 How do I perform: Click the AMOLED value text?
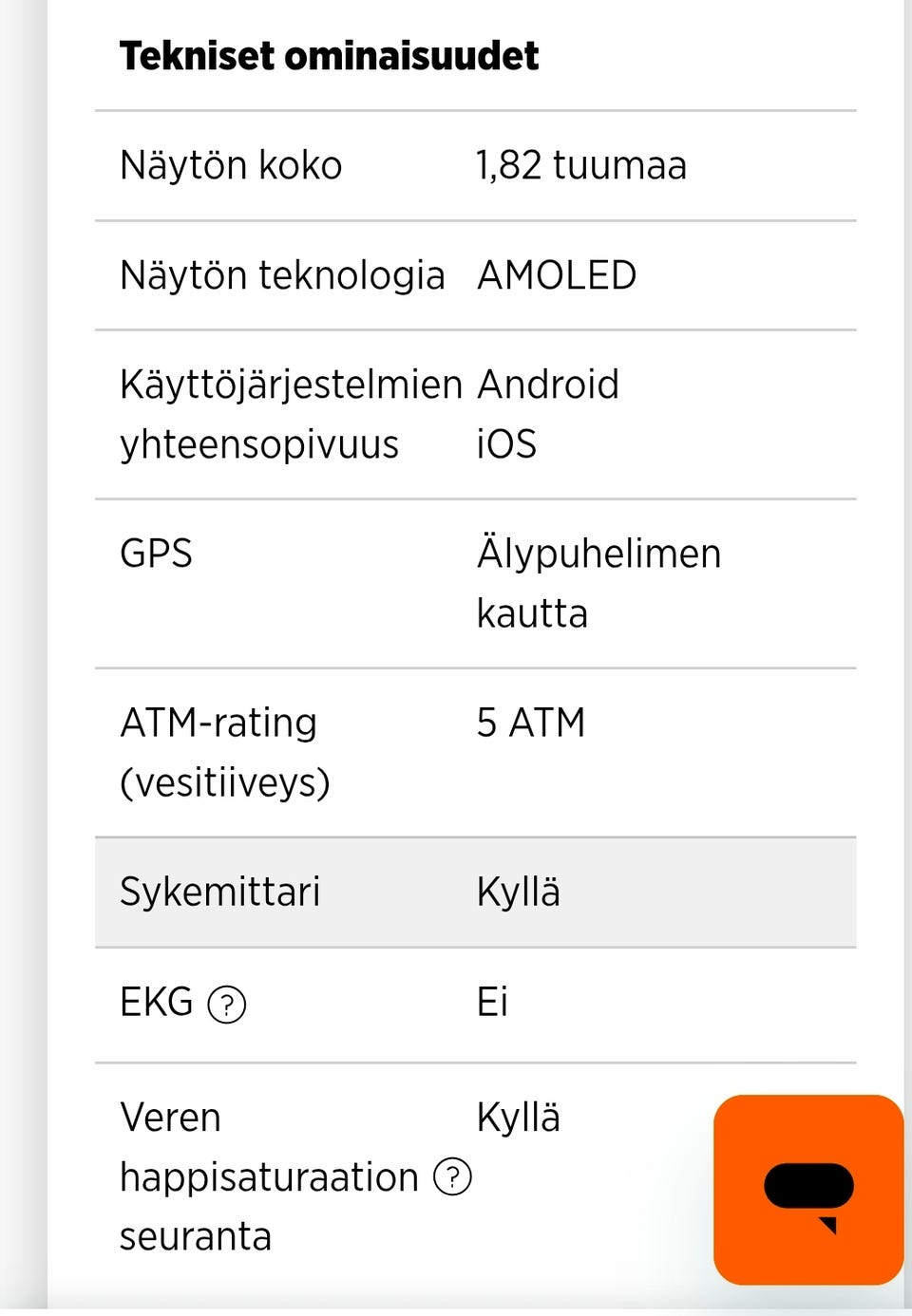tap(558, 275)
